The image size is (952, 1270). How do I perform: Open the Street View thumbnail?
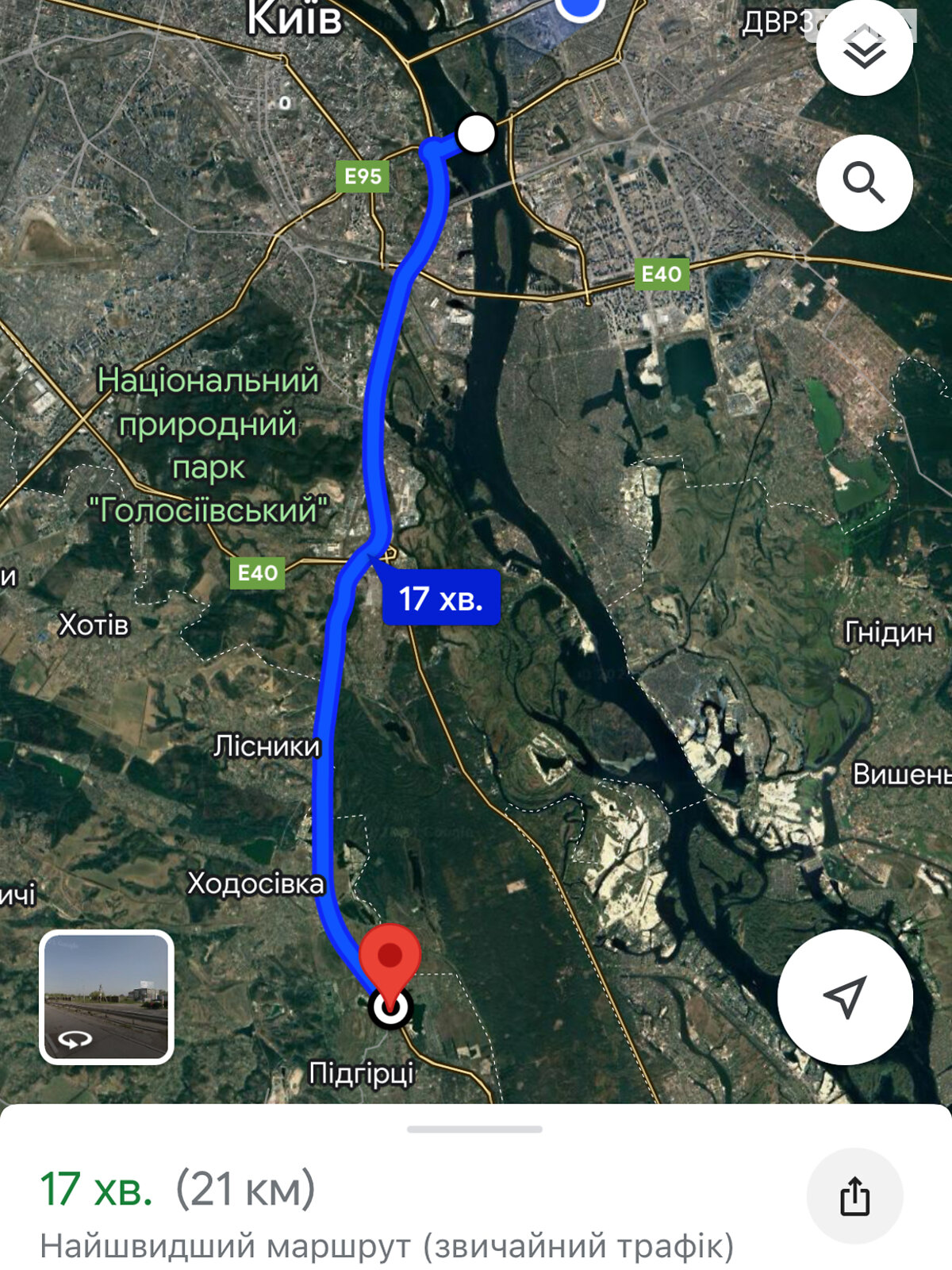pyautogui.click(x=106, y=997)
